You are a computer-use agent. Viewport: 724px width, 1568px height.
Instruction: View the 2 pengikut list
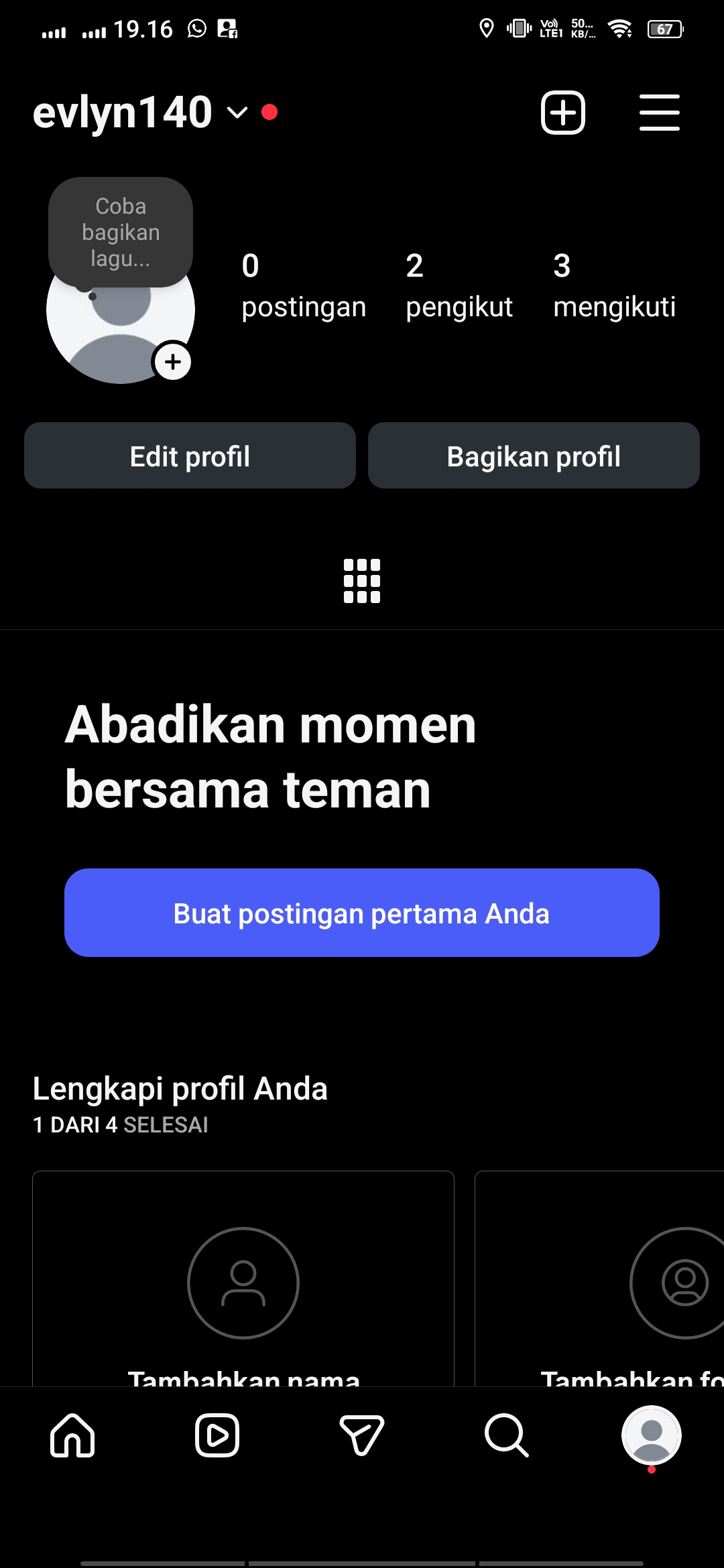459,285
